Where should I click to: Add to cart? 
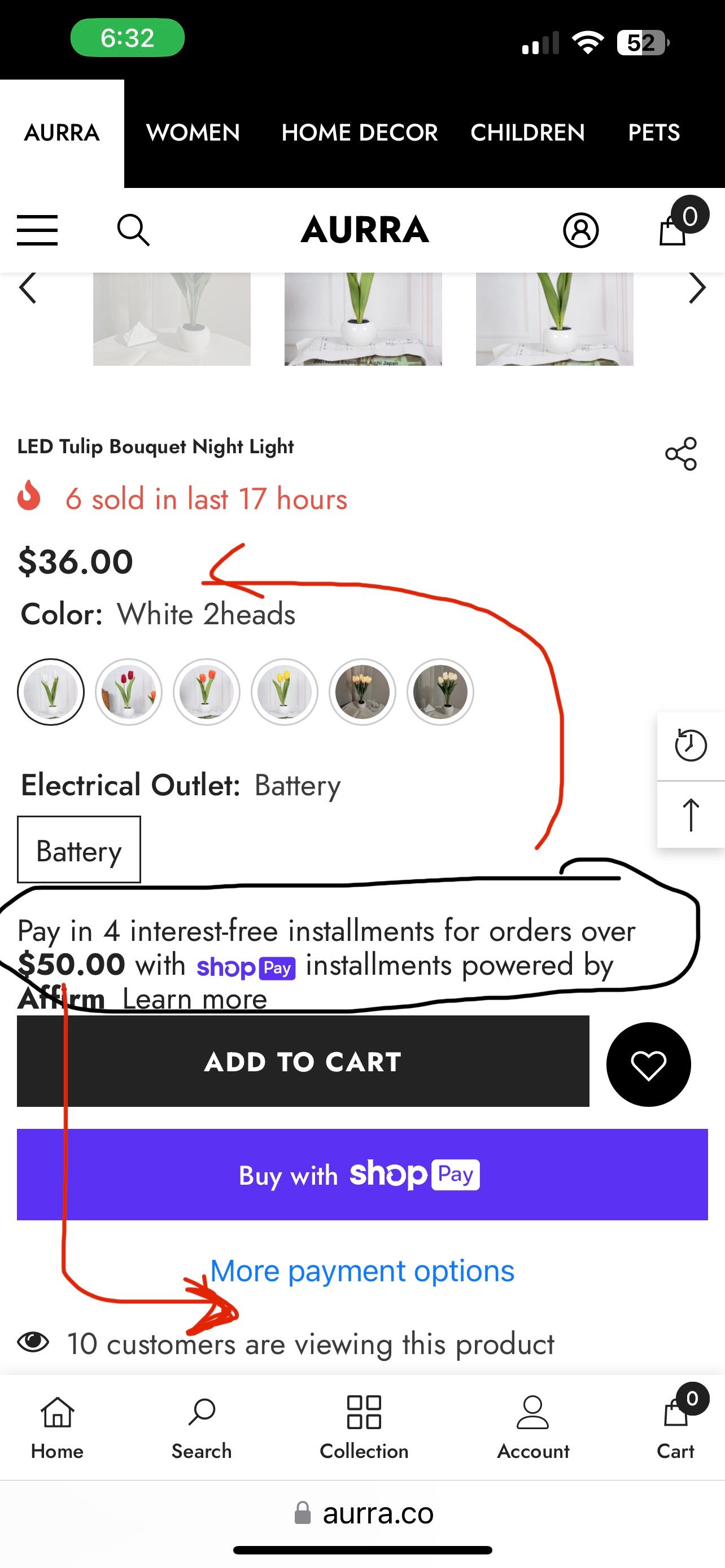click(x=303, y=1062)
